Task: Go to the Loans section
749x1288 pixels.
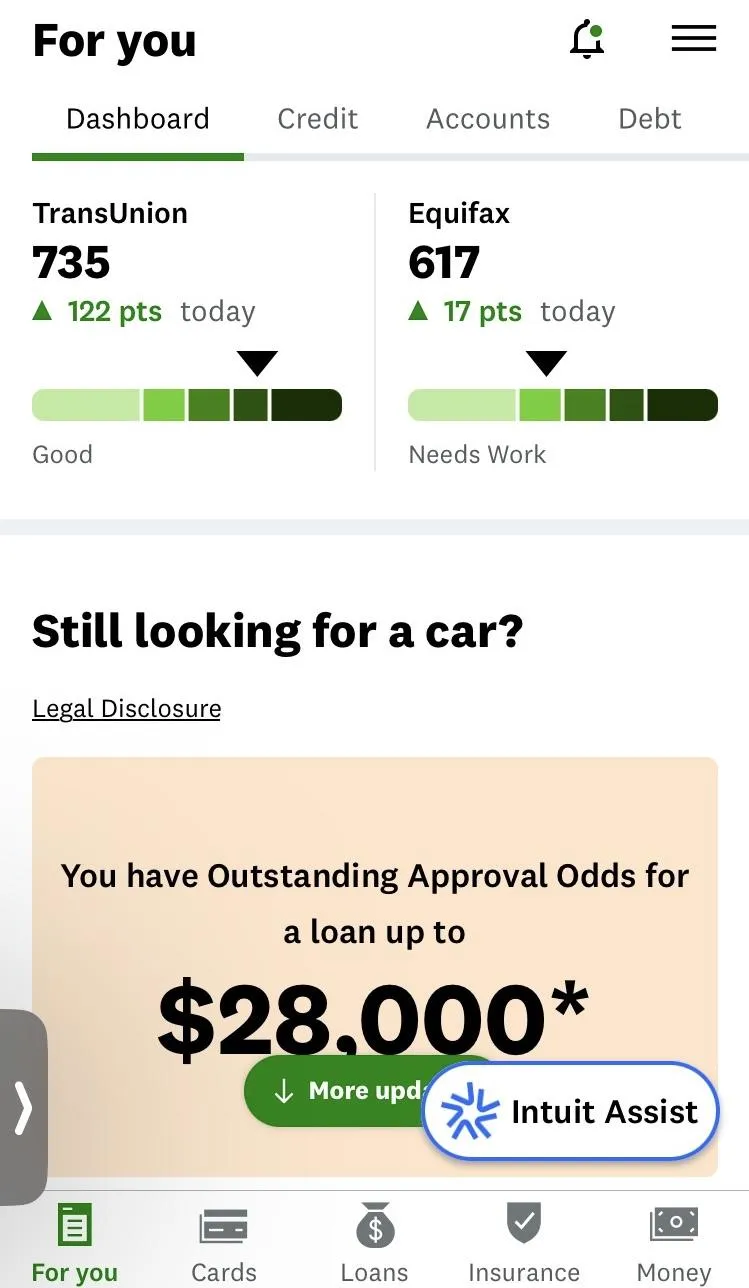Action: click(x=375, y=1243)
